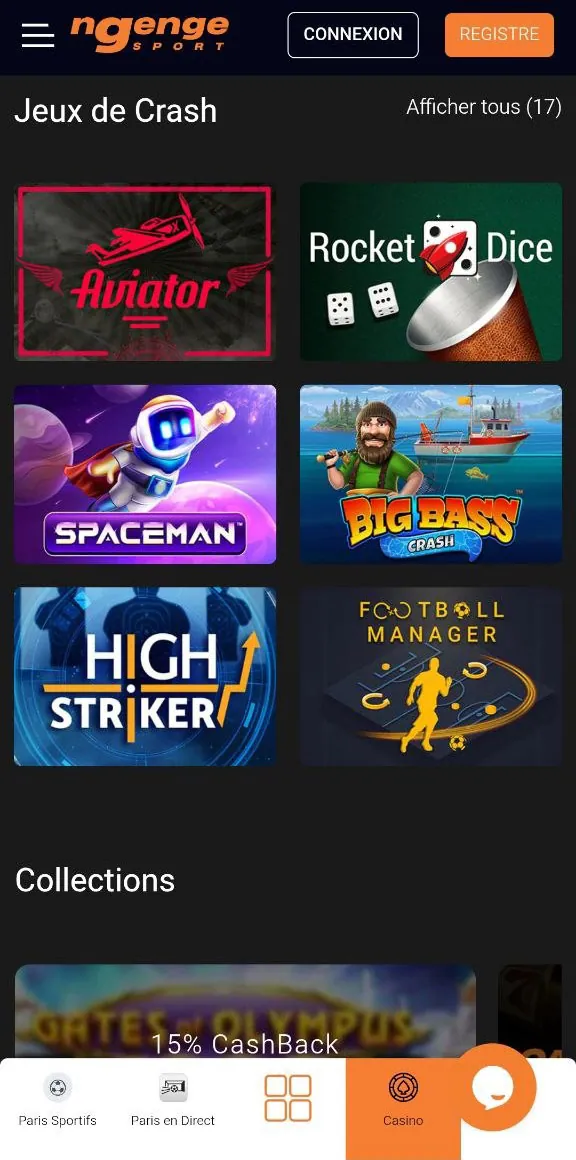Select the High Striker game
The image size is (576, 1160).
(145, 676)
